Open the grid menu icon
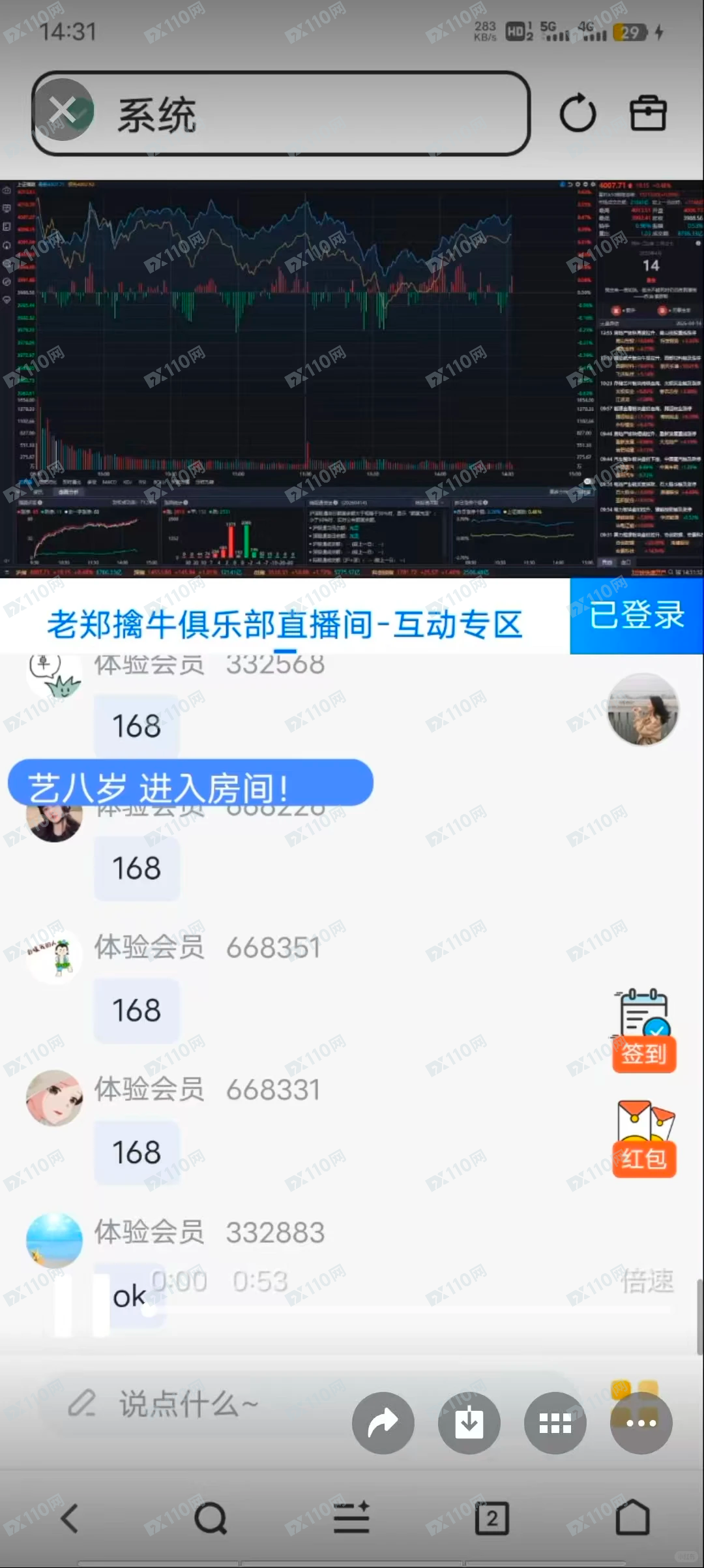This screenshot has height=1568, width=704. coord(555,1423)
